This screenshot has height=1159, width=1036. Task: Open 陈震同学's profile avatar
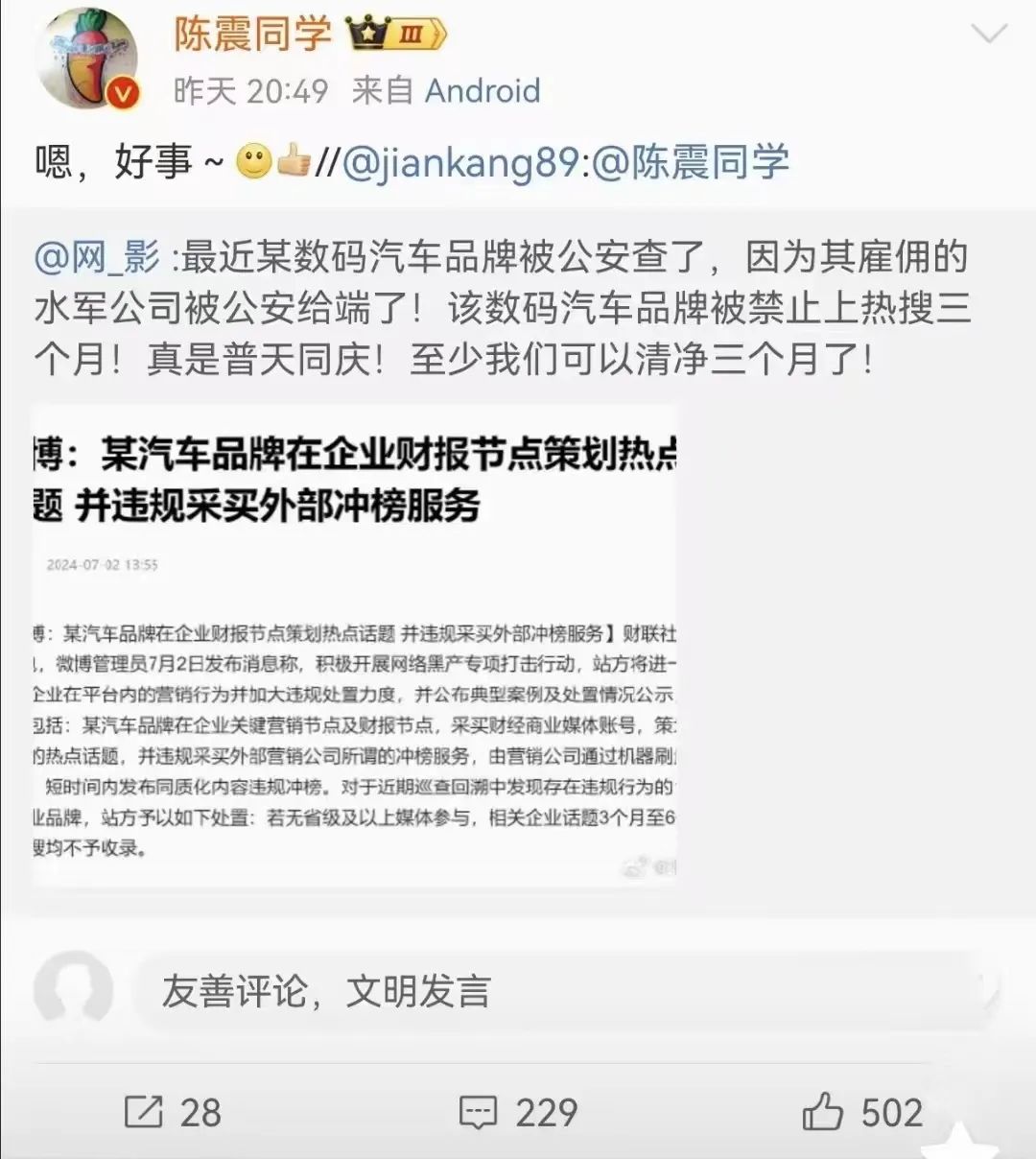pos(87,59)
